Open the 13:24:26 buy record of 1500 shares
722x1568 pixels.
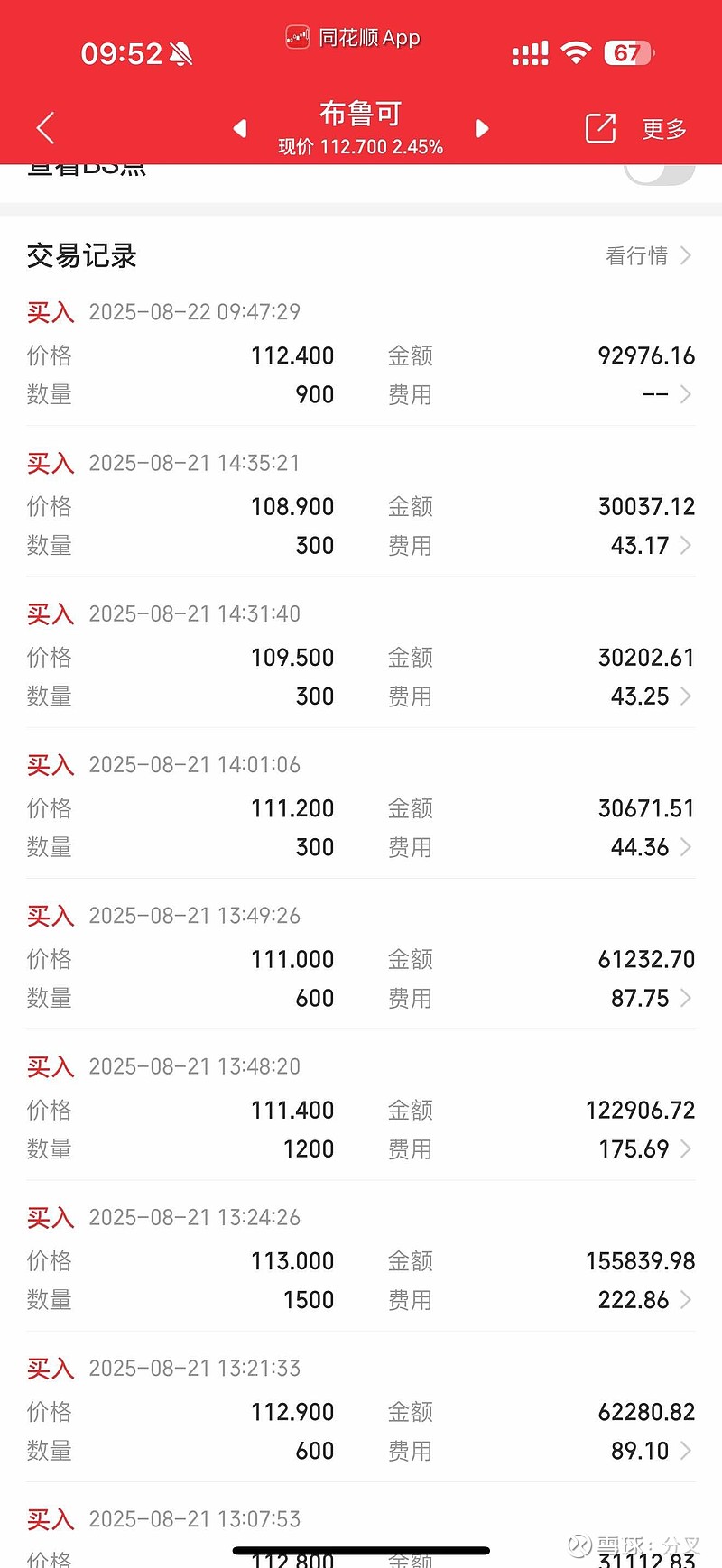pos(361,1258)
